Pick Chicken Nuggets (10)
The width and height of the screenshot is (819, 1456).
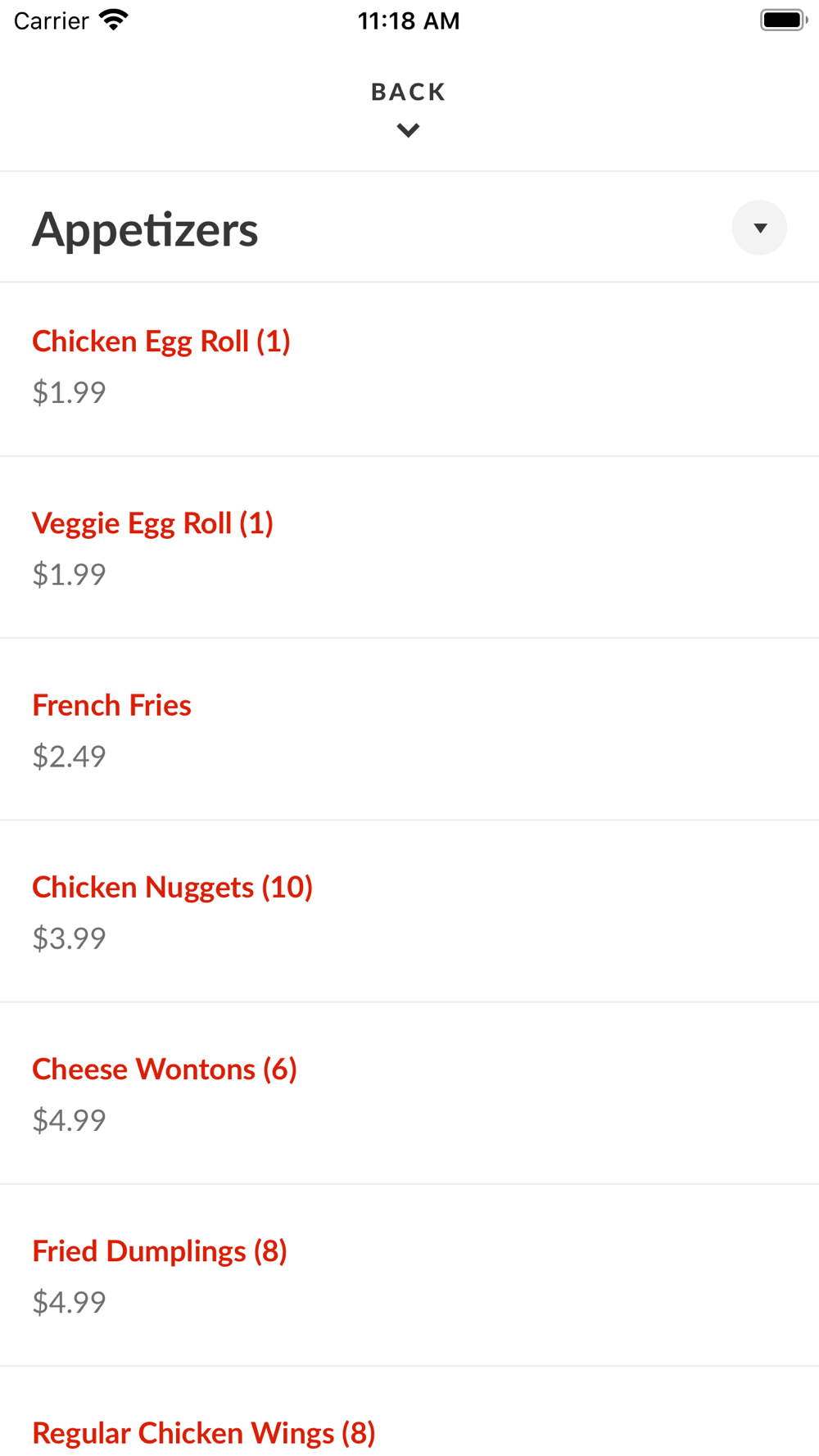[172, 888]
